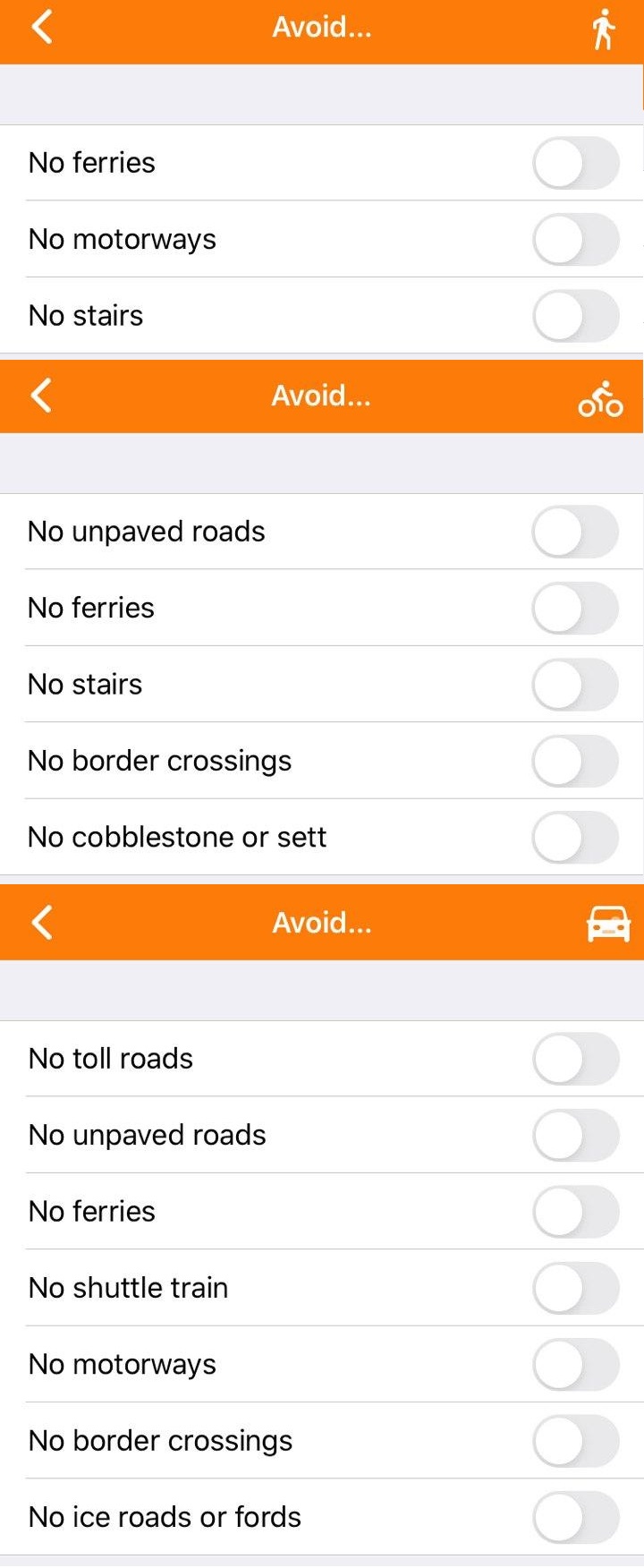Go back from the car Avoid screen

(x=42, y=923)
